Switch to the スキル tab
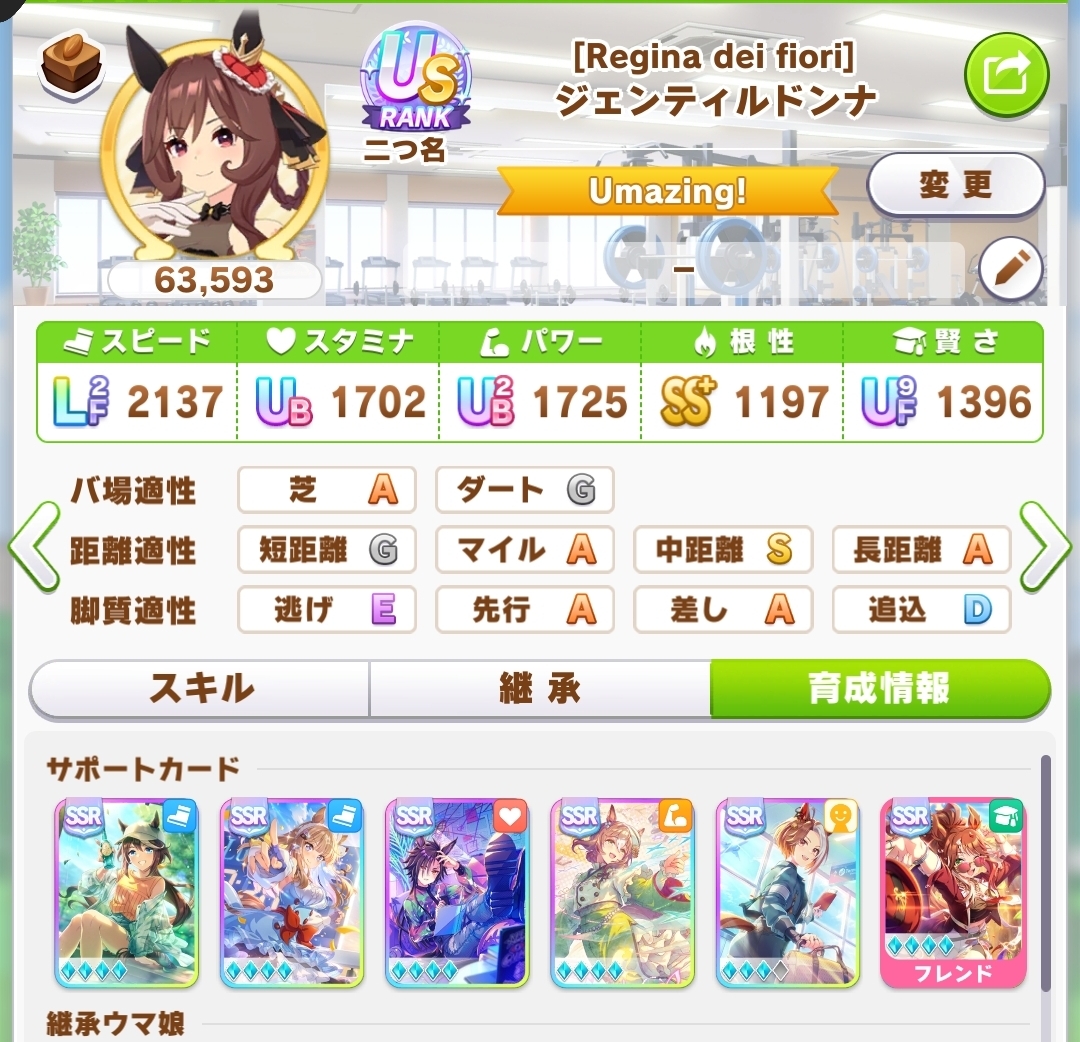 (x=200, y=689)
